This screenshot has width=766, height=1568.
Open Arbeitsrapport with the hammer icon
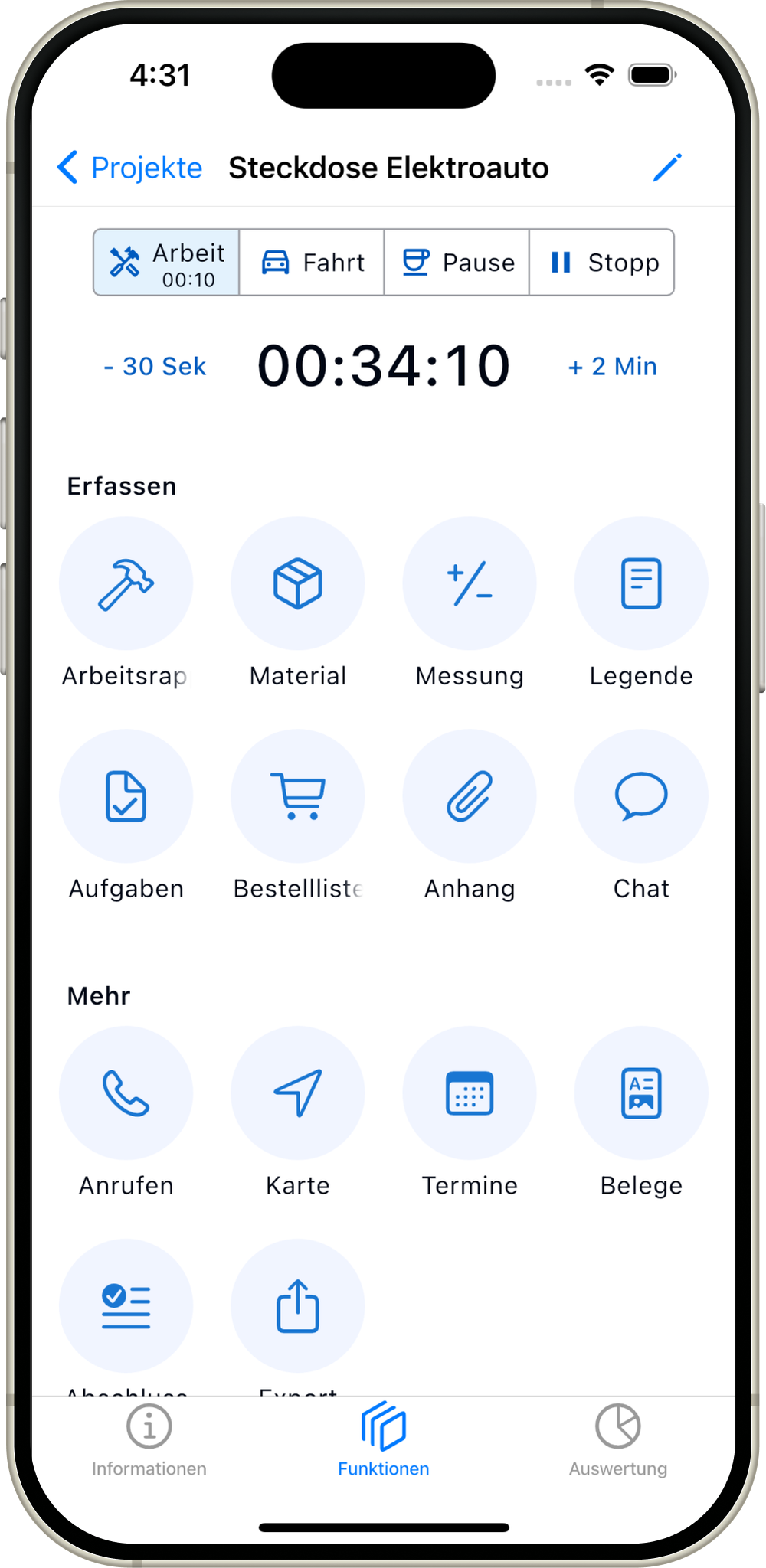[x=126, y=583]
